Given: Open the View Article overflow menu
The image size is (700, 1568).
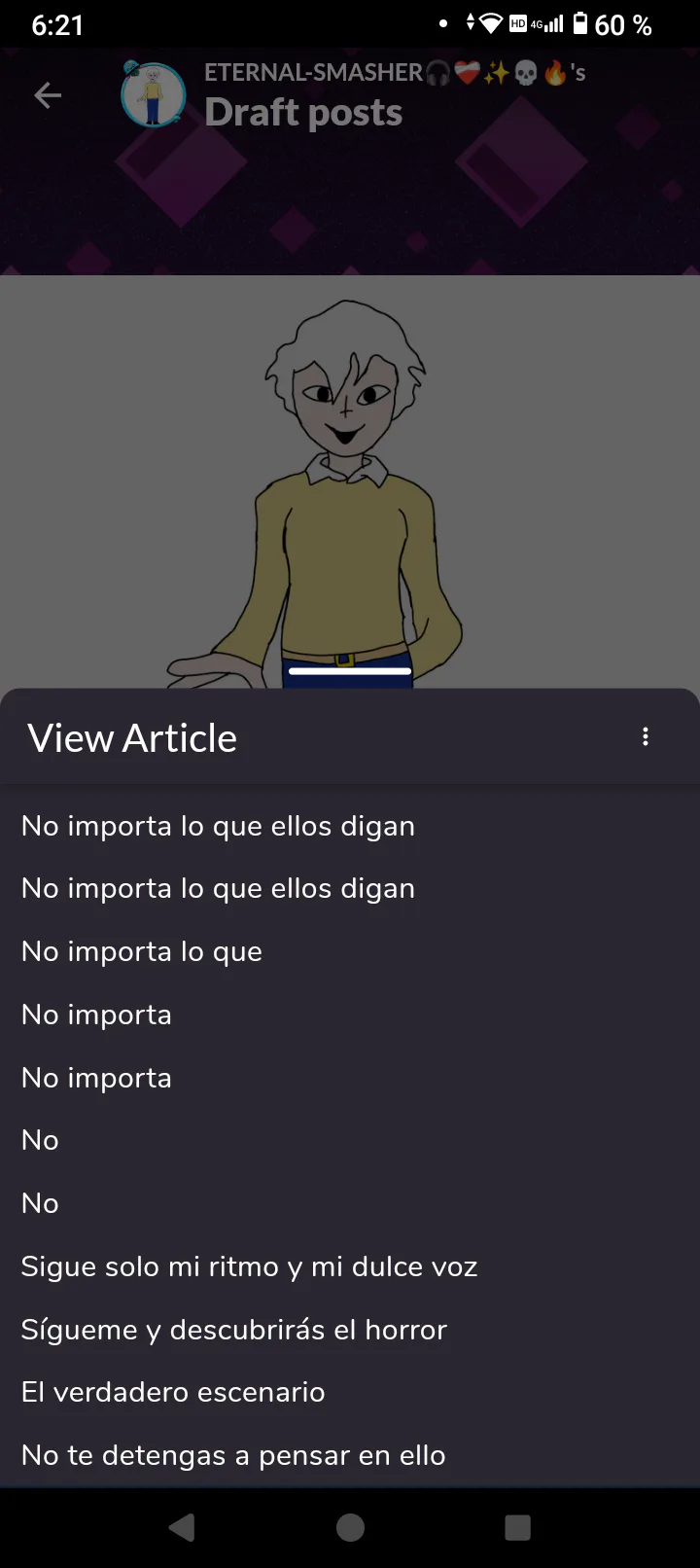Looking at the screenshot, I should click(x=646, y=737).
